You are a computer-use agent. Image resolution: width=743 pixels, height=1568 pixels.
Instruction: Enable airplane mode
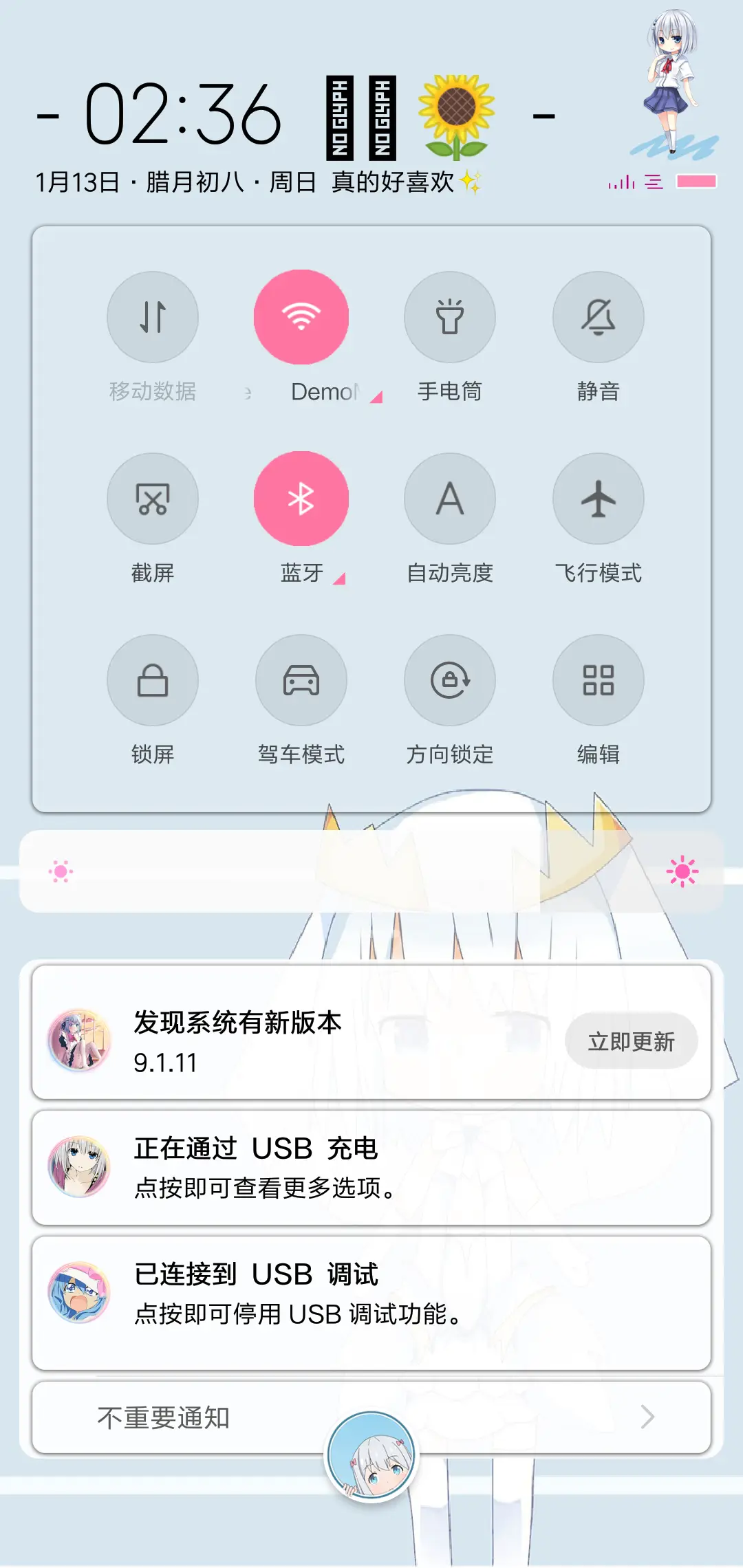598,499
